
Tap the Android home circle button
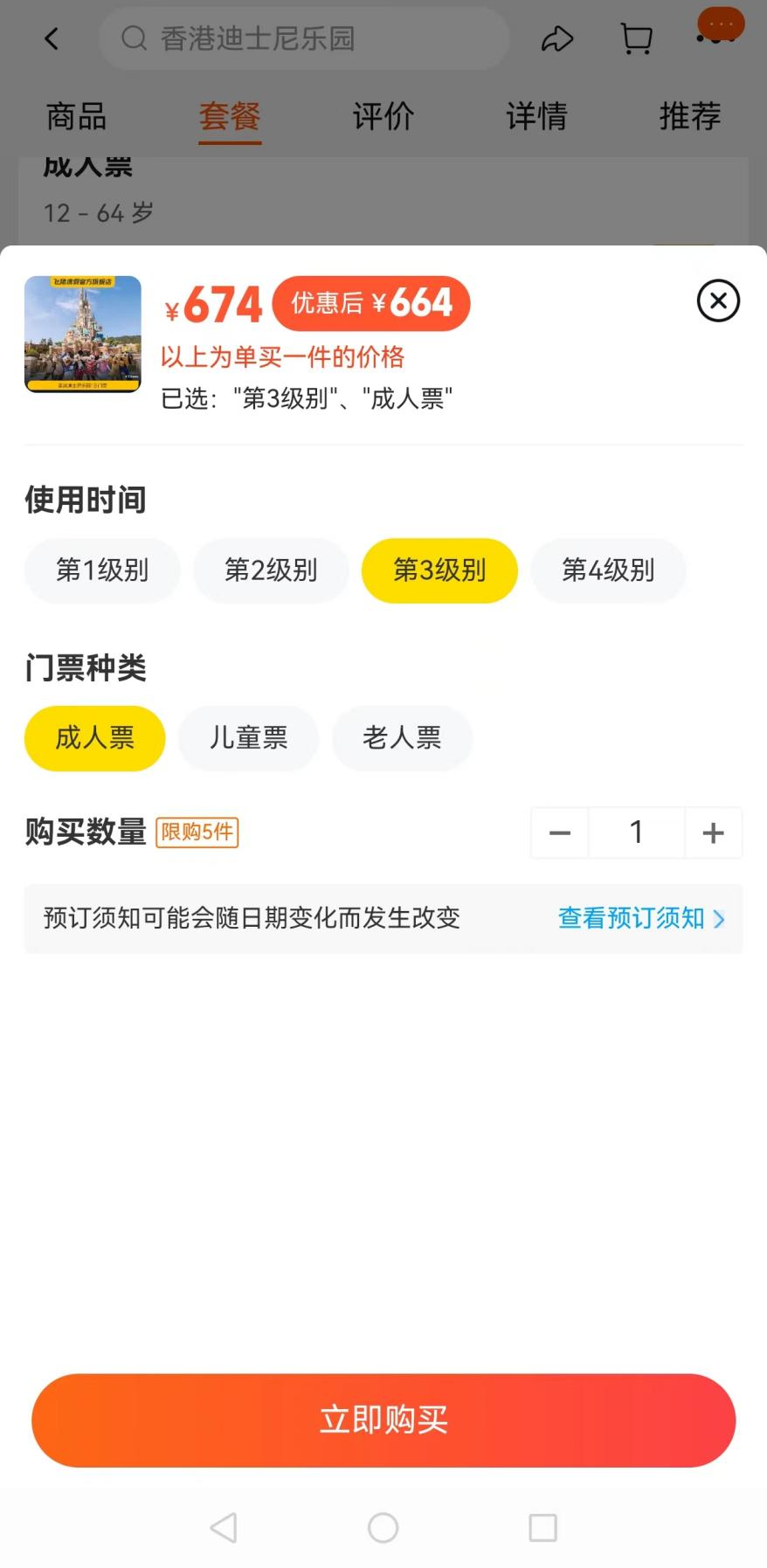(x=382, y=1528)
